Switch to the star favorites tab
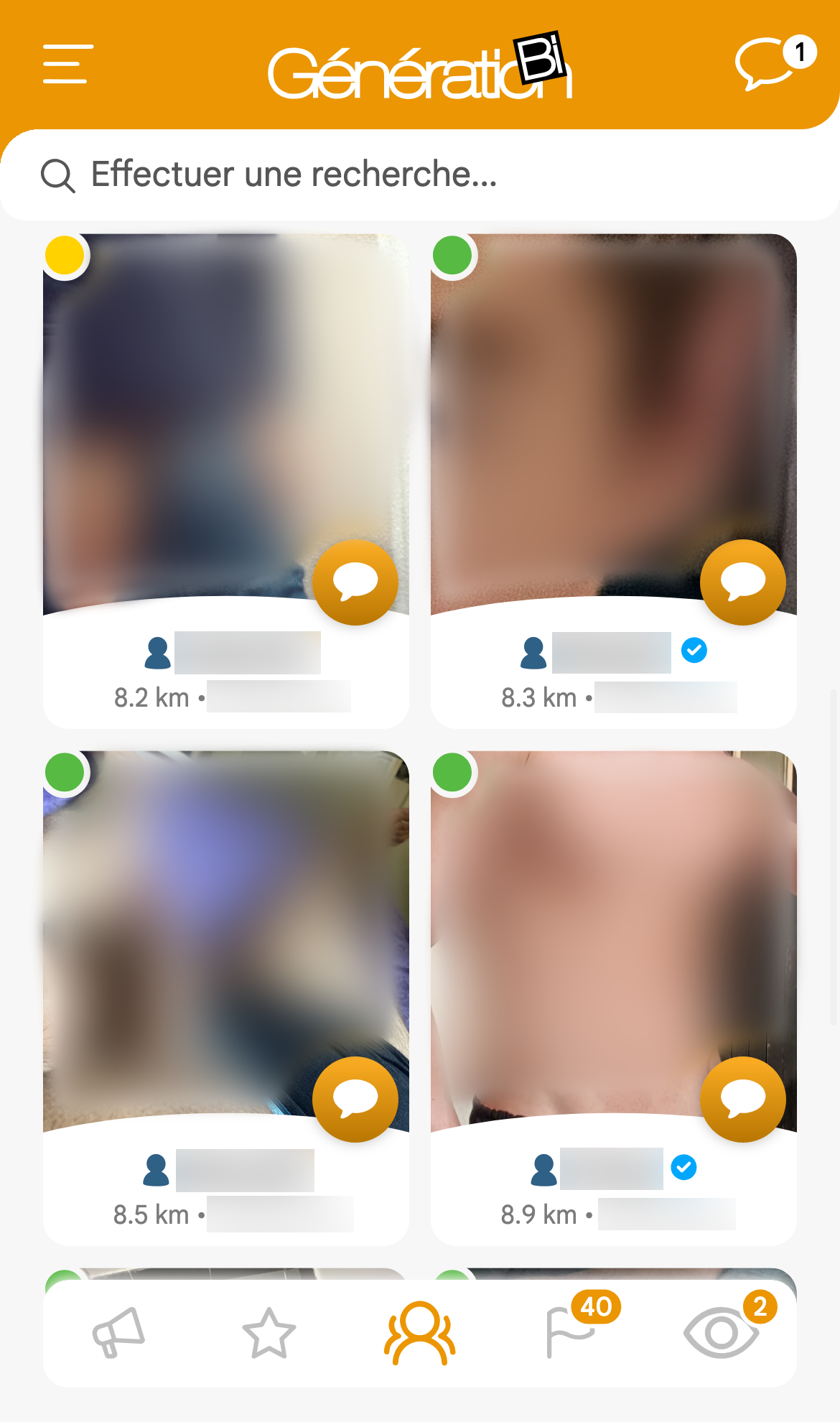840x1422 pixels. 269,1333
